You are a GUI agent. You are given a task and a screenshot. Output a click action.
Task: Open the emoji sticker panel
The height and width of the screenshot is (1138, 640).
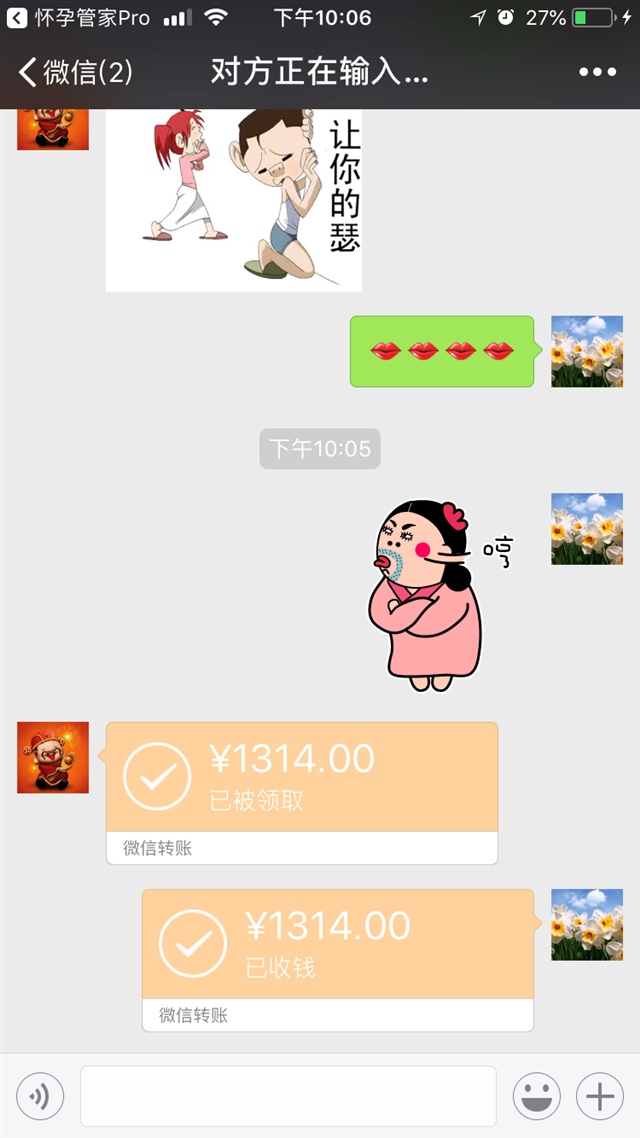[537, 1097]
